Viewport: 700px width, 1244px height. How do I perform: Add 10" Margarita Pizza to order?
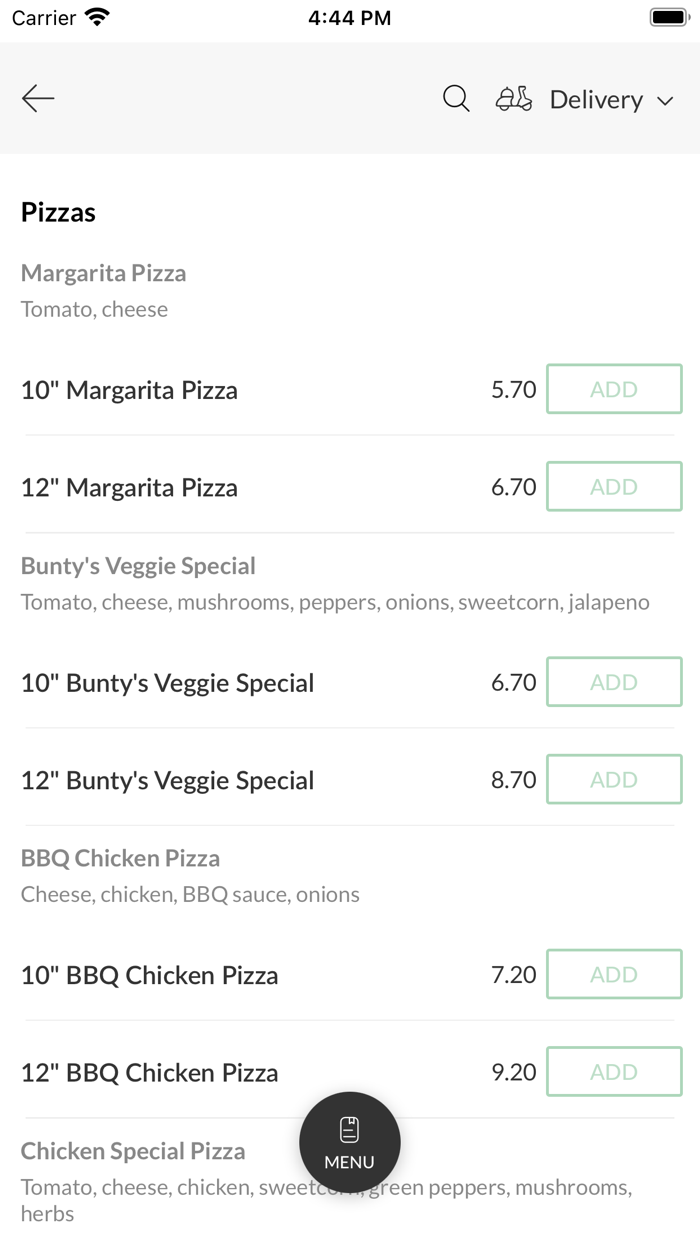[x=614, y=389]
